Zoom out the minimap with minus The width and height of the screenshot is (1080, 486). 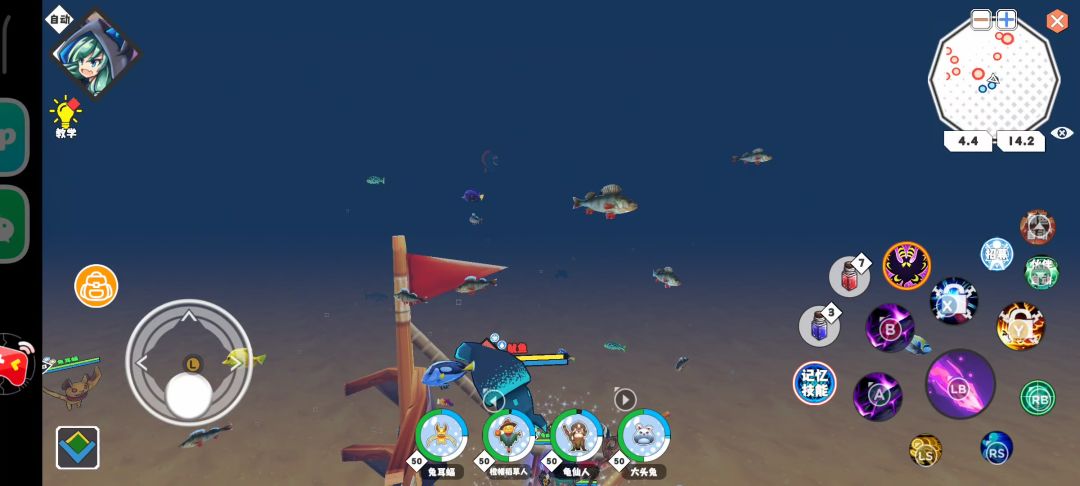982,20
